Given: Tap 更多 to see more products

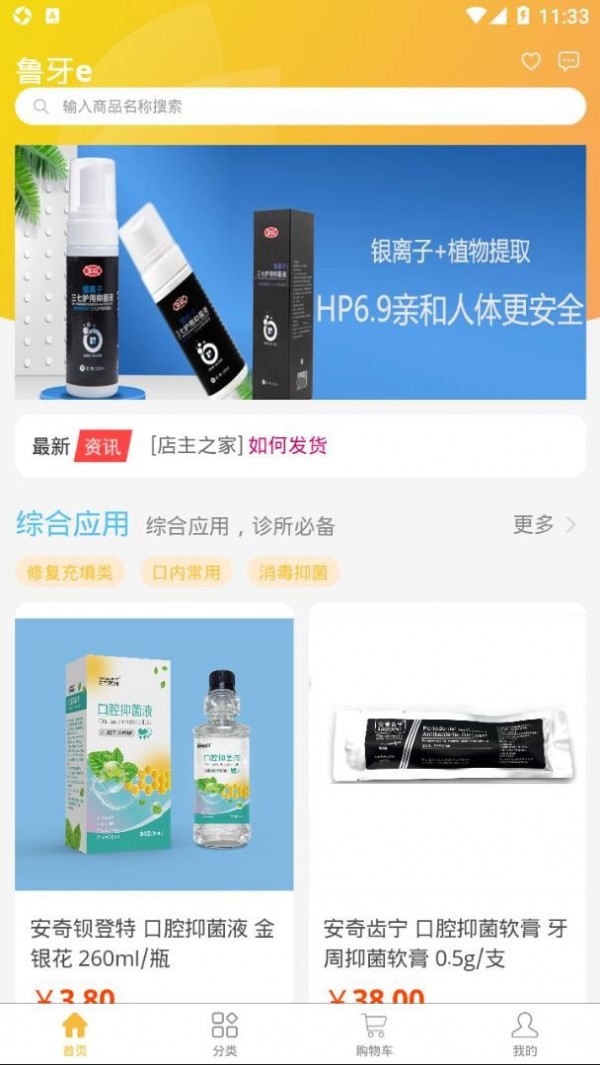Looking at the screenshot, I should click(x=544, y=524).
